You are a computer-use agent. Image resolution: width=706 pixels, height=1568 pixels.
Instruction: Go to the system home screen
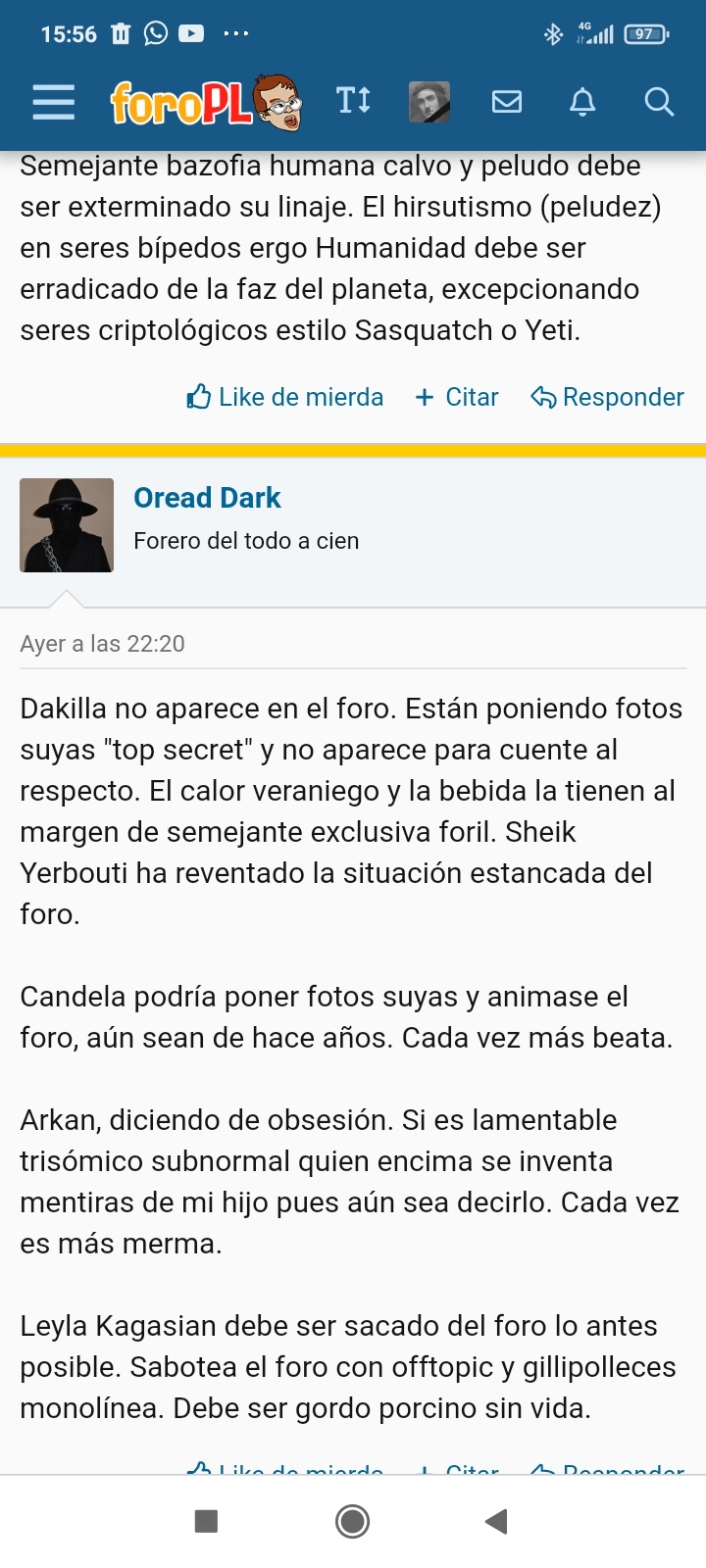352,1521
